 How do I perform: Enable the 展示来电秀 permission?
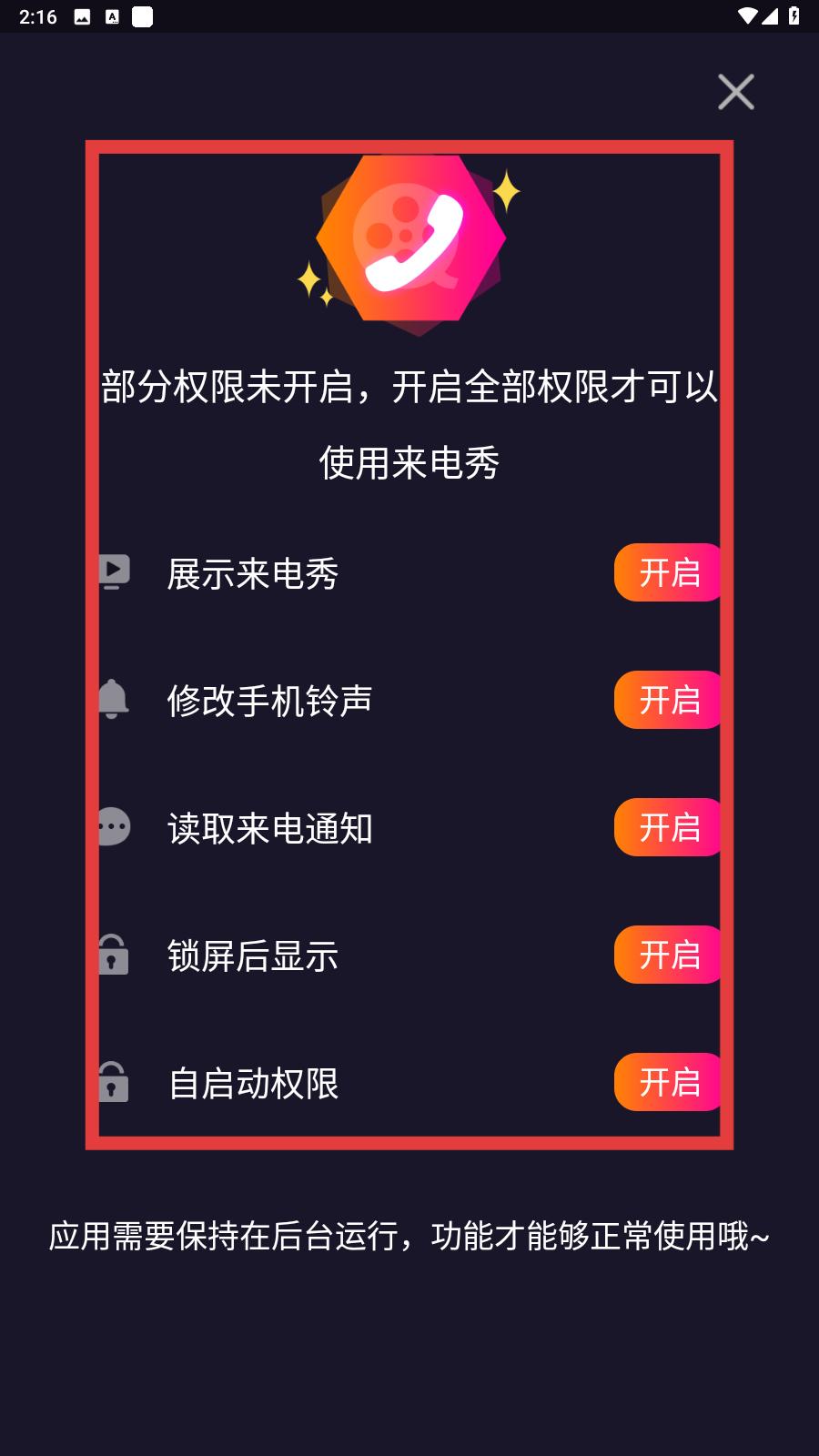coord(669,572)
